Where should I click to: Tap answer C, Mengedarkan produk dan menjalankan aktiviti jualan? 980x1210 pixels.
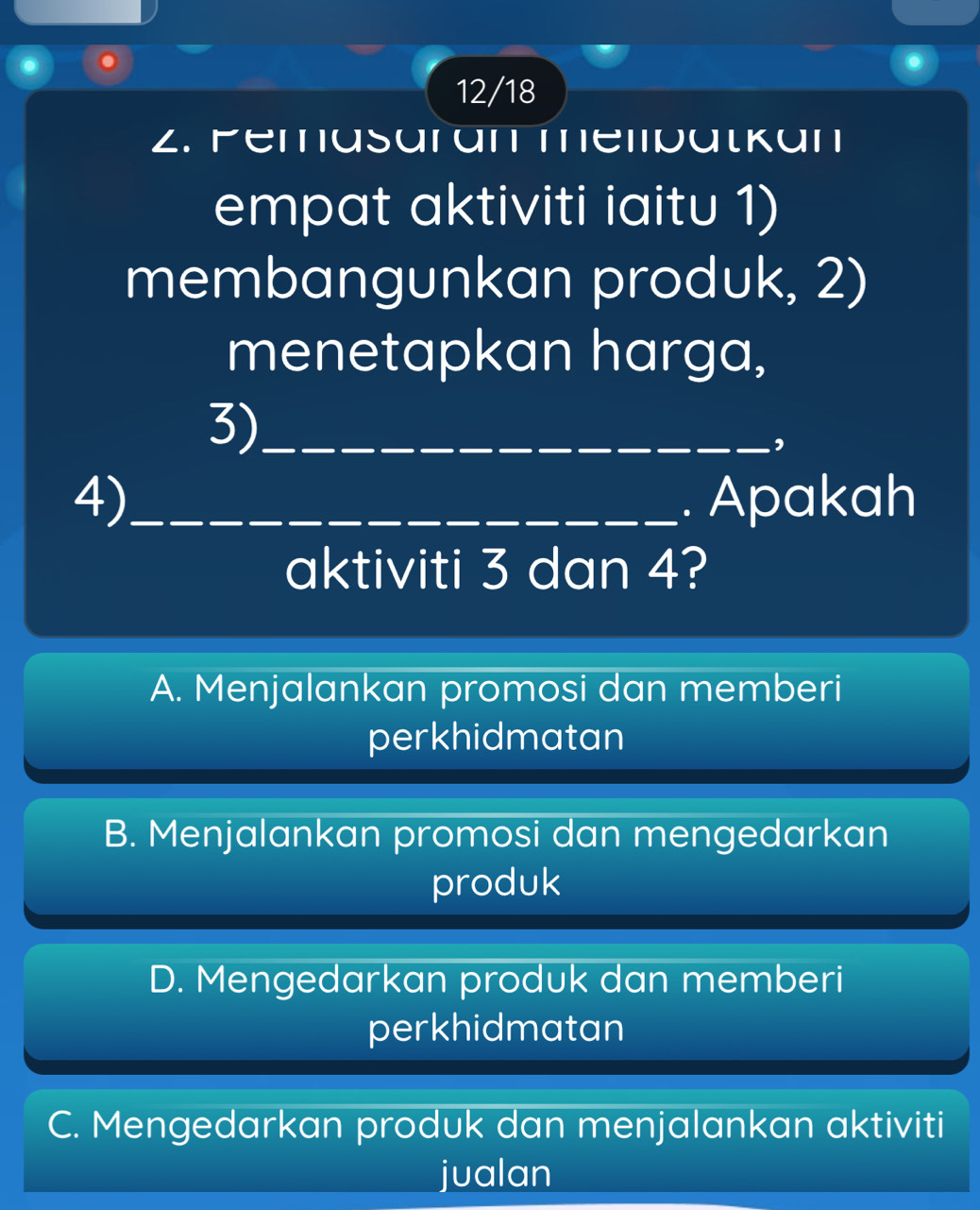tap(496, 1147)
